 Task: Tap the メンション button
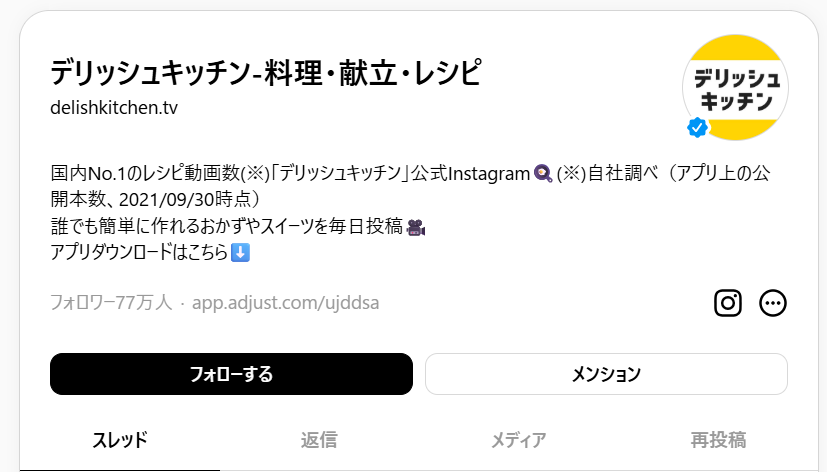[x=606, y=374]
